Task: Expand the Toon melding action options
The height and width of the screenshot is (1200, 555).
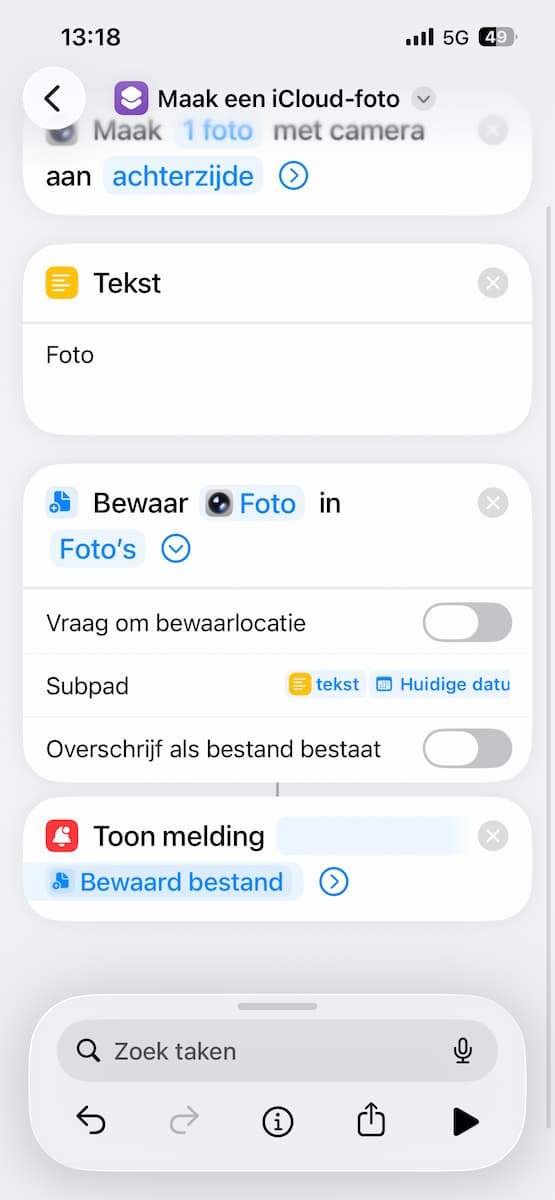Action: pyautogui.click(x=333, y=882)
